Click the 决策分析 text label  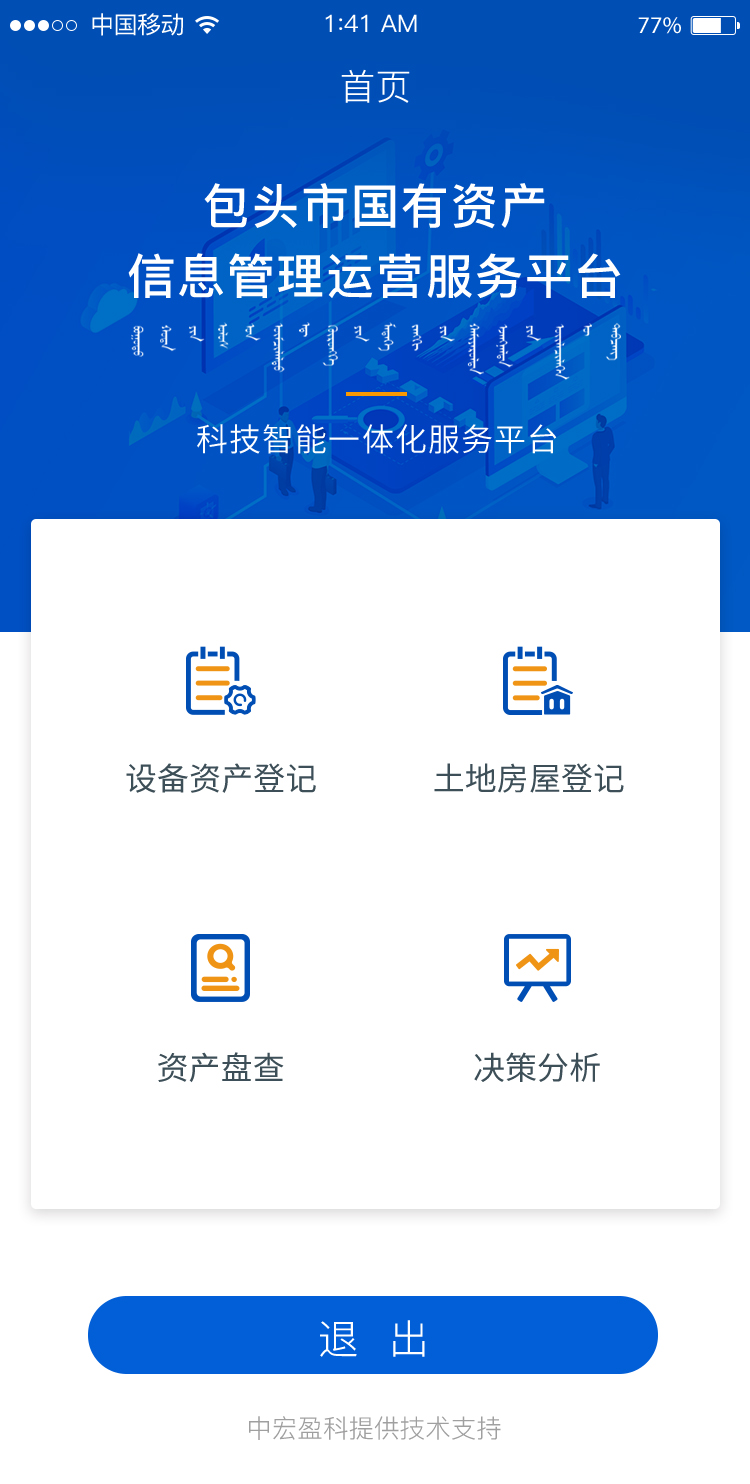pyautogui.click(x=538, y=1068)
